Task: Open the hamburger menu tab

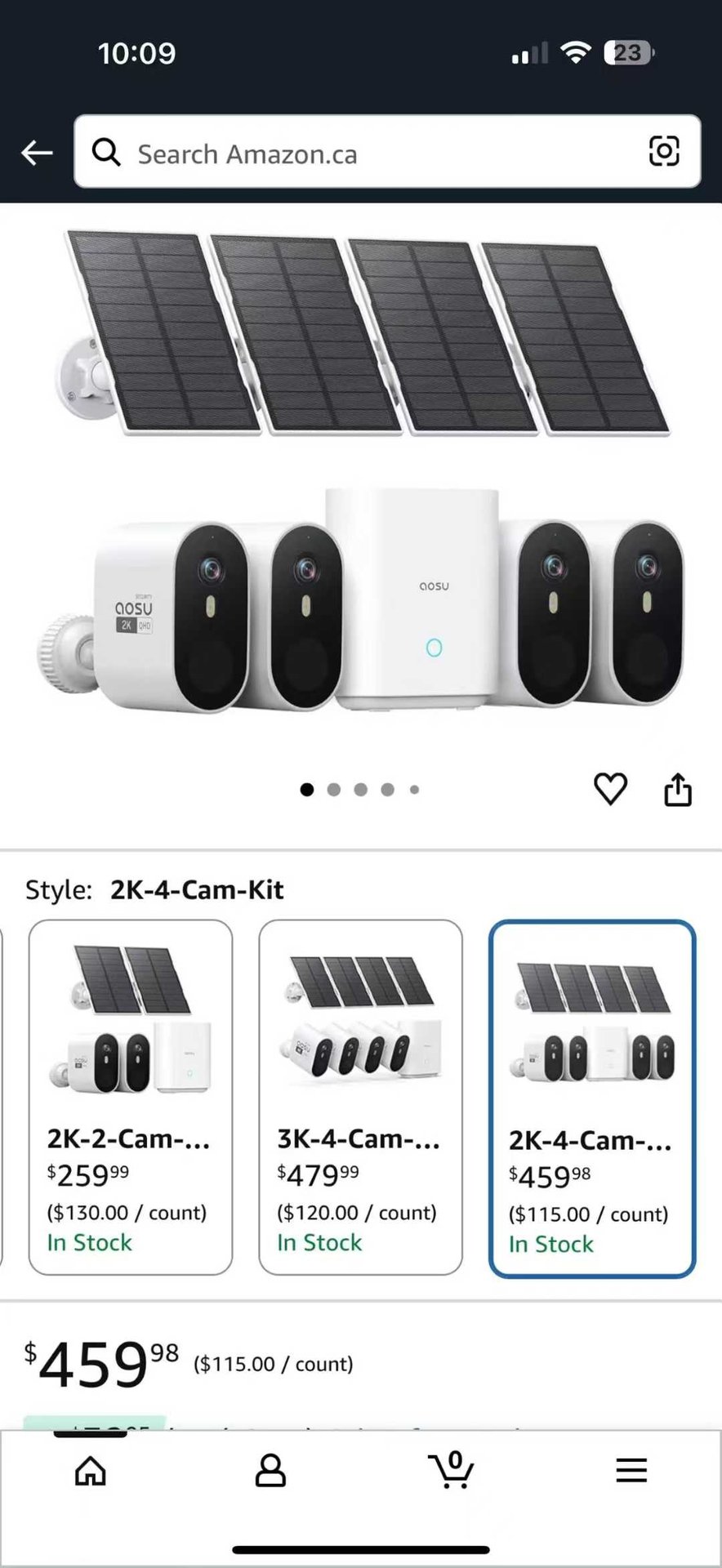Action: (x=631, y=1471)
